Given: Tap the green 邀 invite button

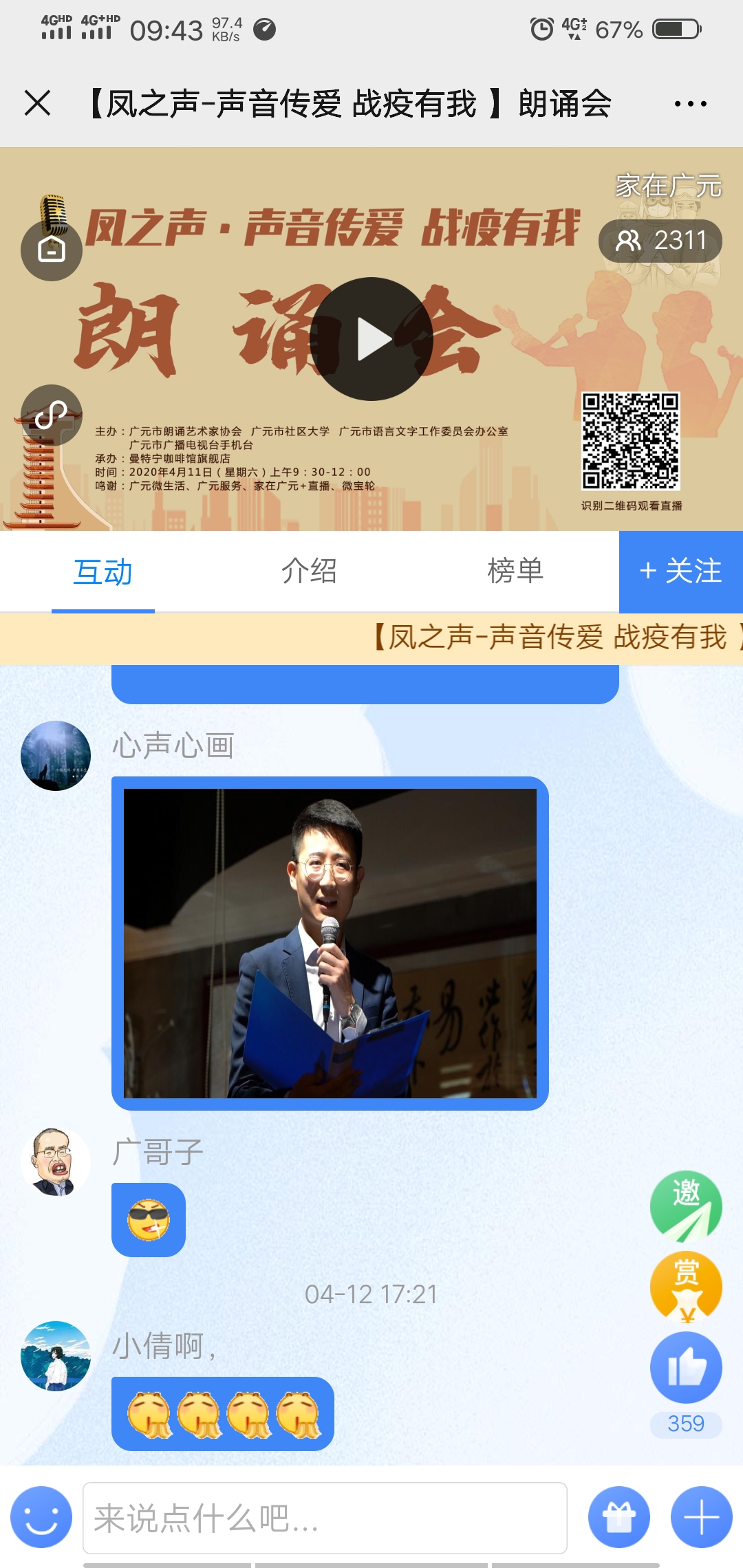Looking at the screenshot, I should pos(686,1206).
